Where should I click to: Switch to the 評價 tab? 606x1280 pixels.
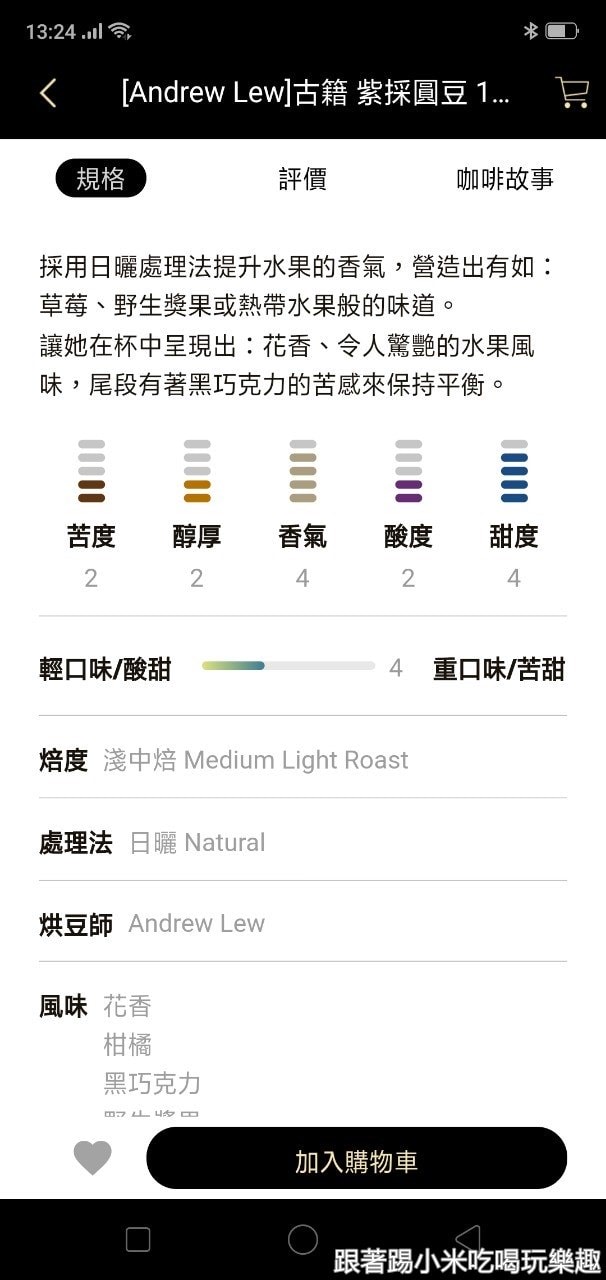click(302, 180)
